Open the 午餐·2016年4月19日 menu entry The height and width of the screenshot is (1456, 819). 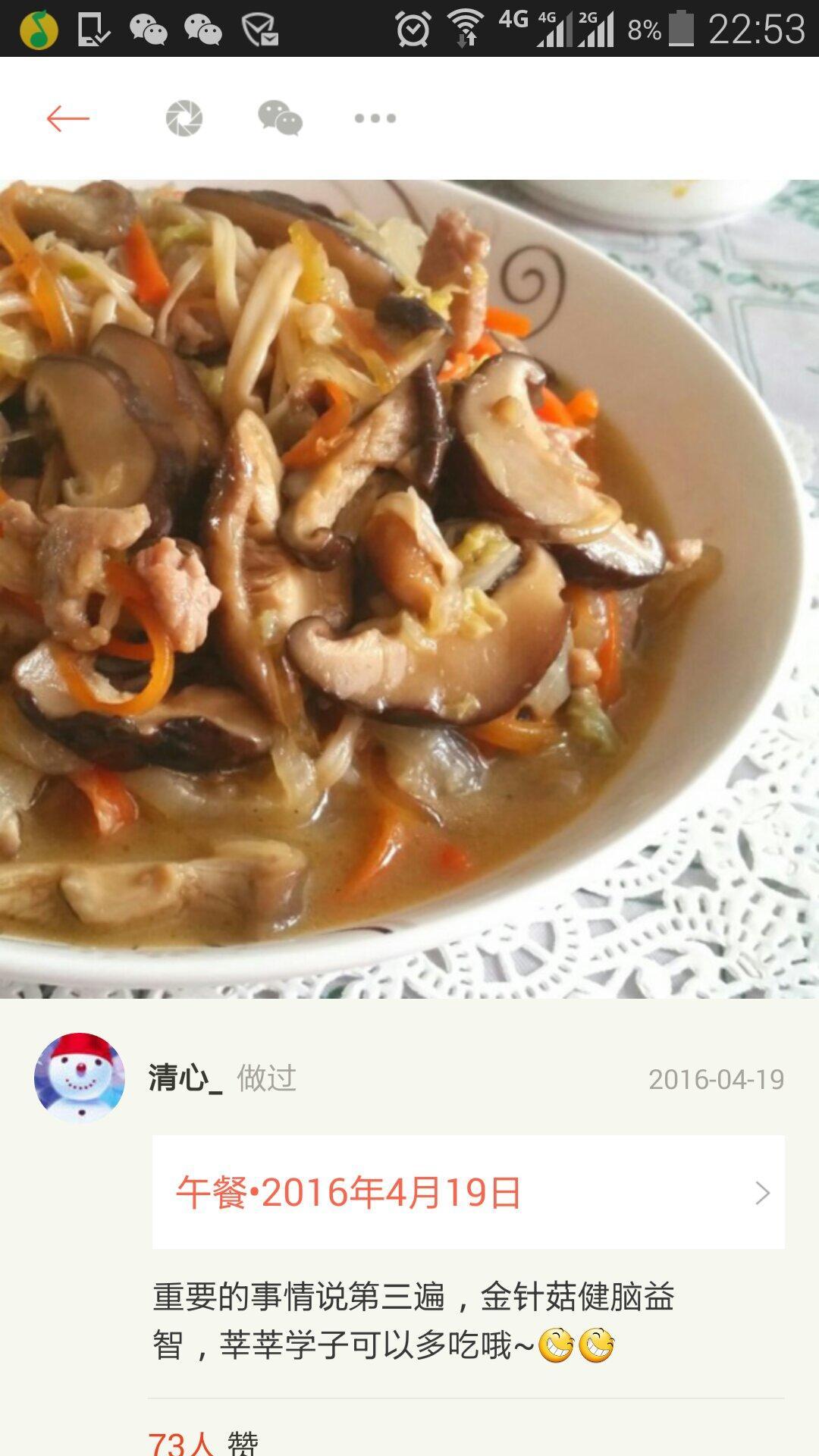[468, 1192]
